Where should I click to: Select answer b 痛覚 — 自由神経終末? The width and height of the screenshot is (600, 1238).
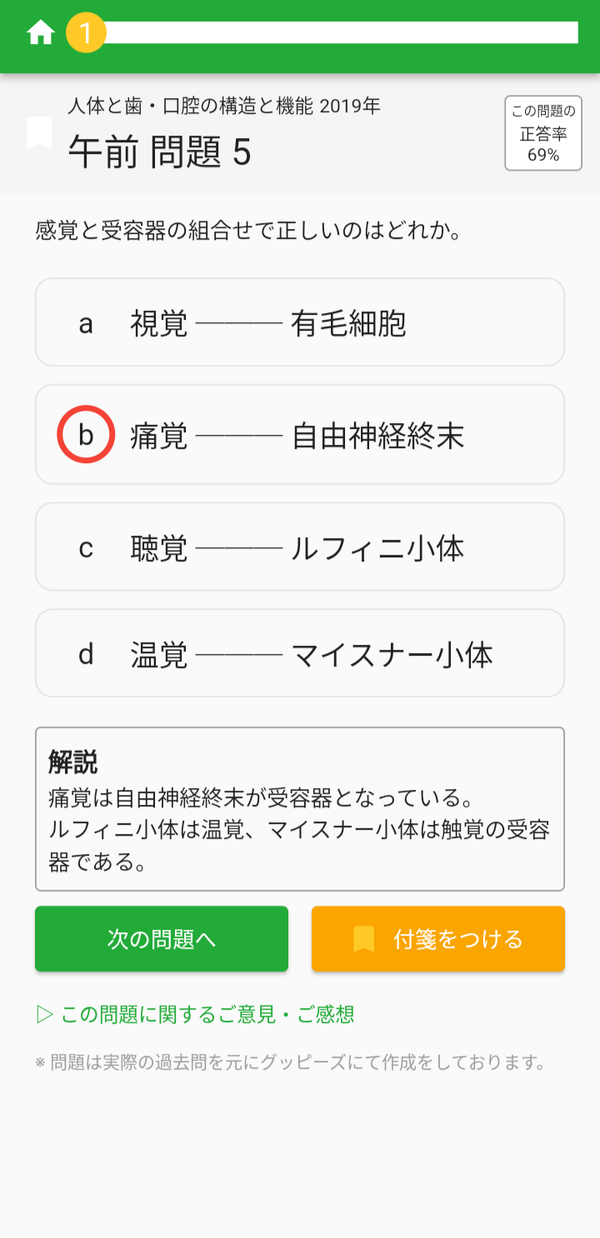coord(300,435)
